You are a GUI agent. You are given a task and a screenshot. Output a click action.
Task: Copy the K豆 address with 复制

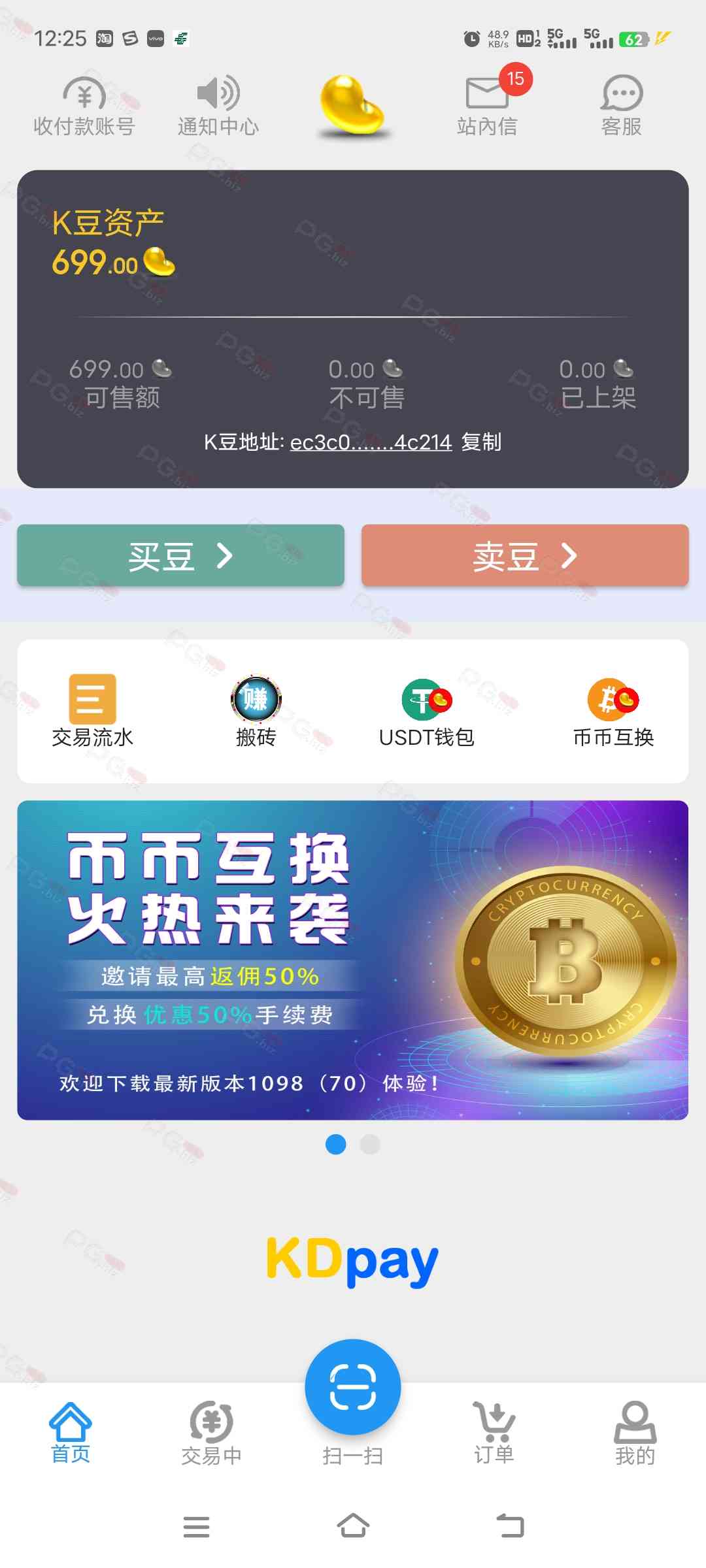481,442
